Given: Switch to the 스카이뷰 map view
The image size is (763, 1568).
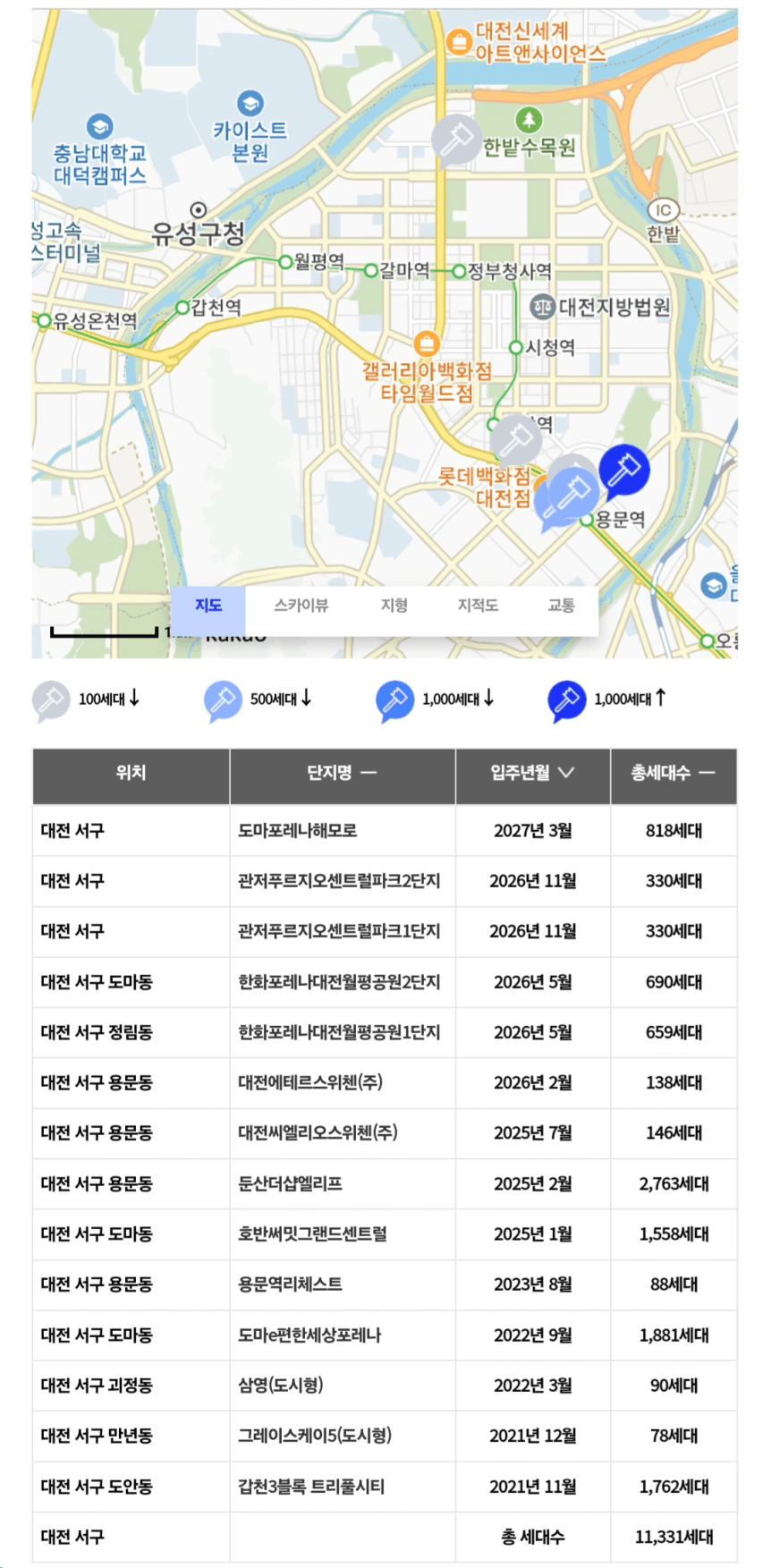Looking at the screenshot, I should tap(301, 606).
